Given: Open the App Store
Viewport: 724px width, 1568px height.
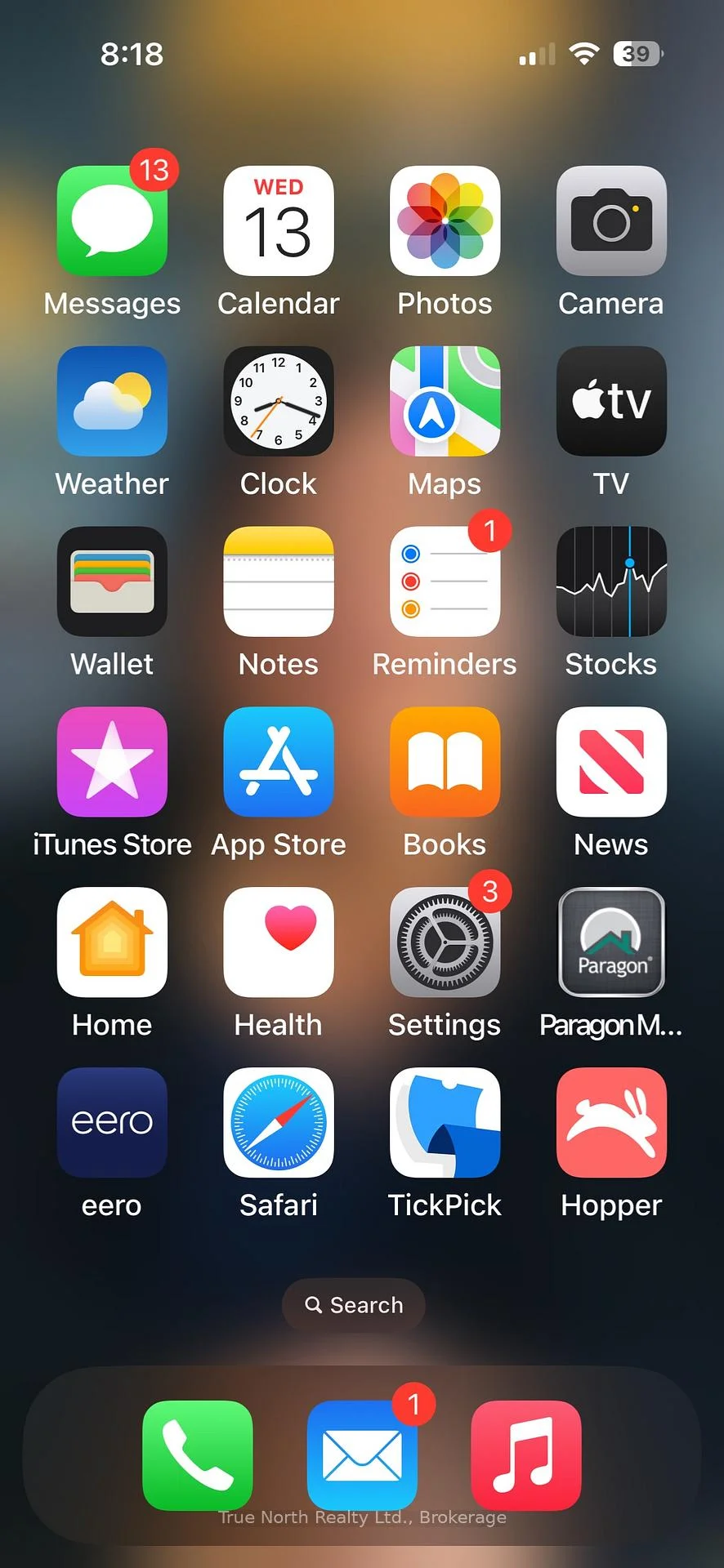Looking at the screenshot, I should tap(279, 762).
